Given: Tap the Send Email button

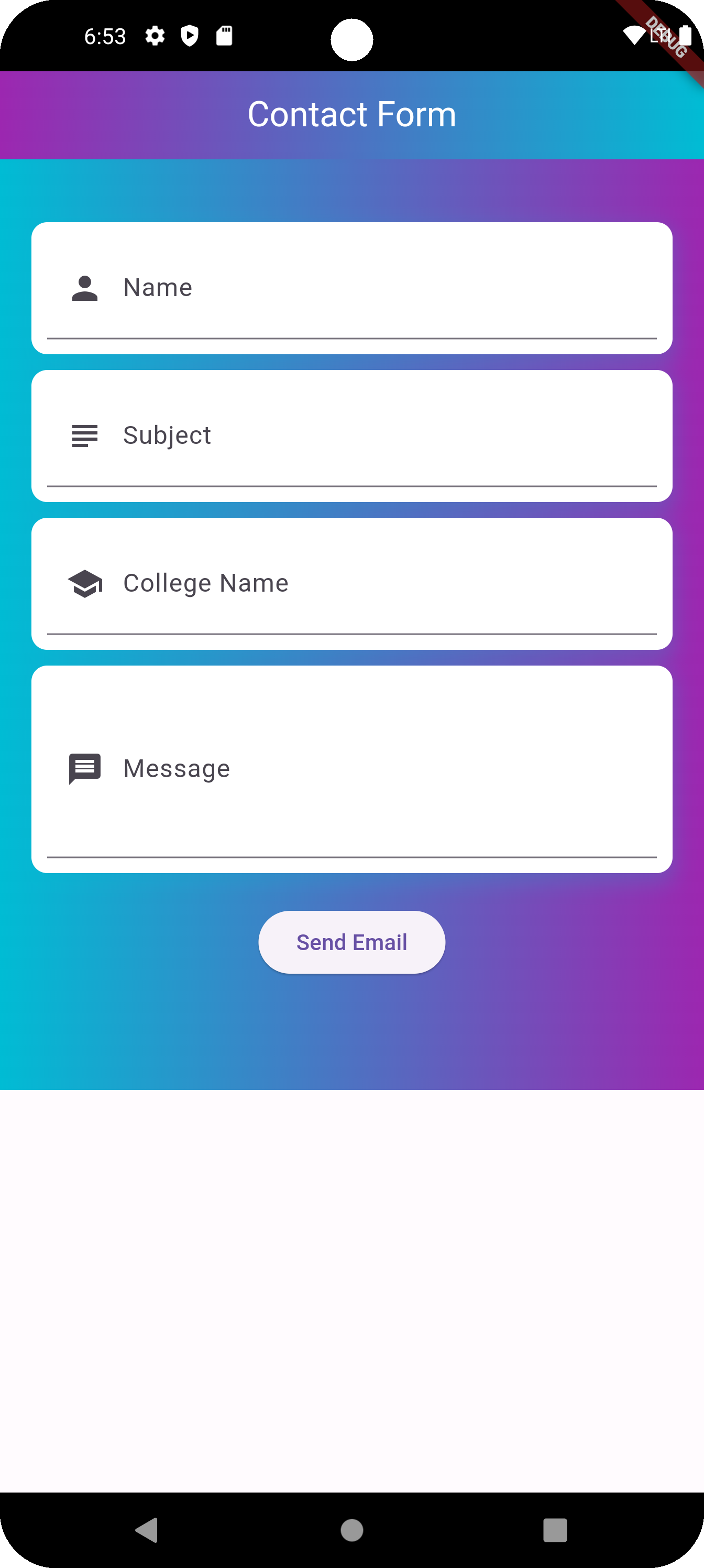Looking at the screenshot, I should pyautogui.click(x=351, y=942).
